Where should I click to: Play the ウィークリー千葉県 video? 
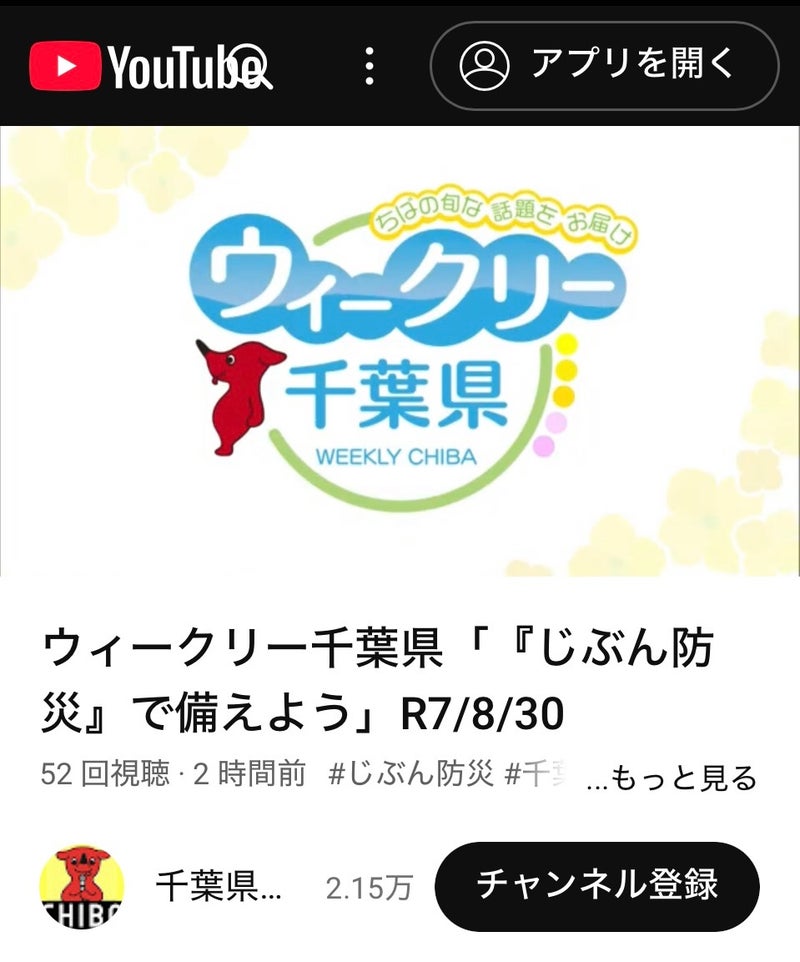400,350
